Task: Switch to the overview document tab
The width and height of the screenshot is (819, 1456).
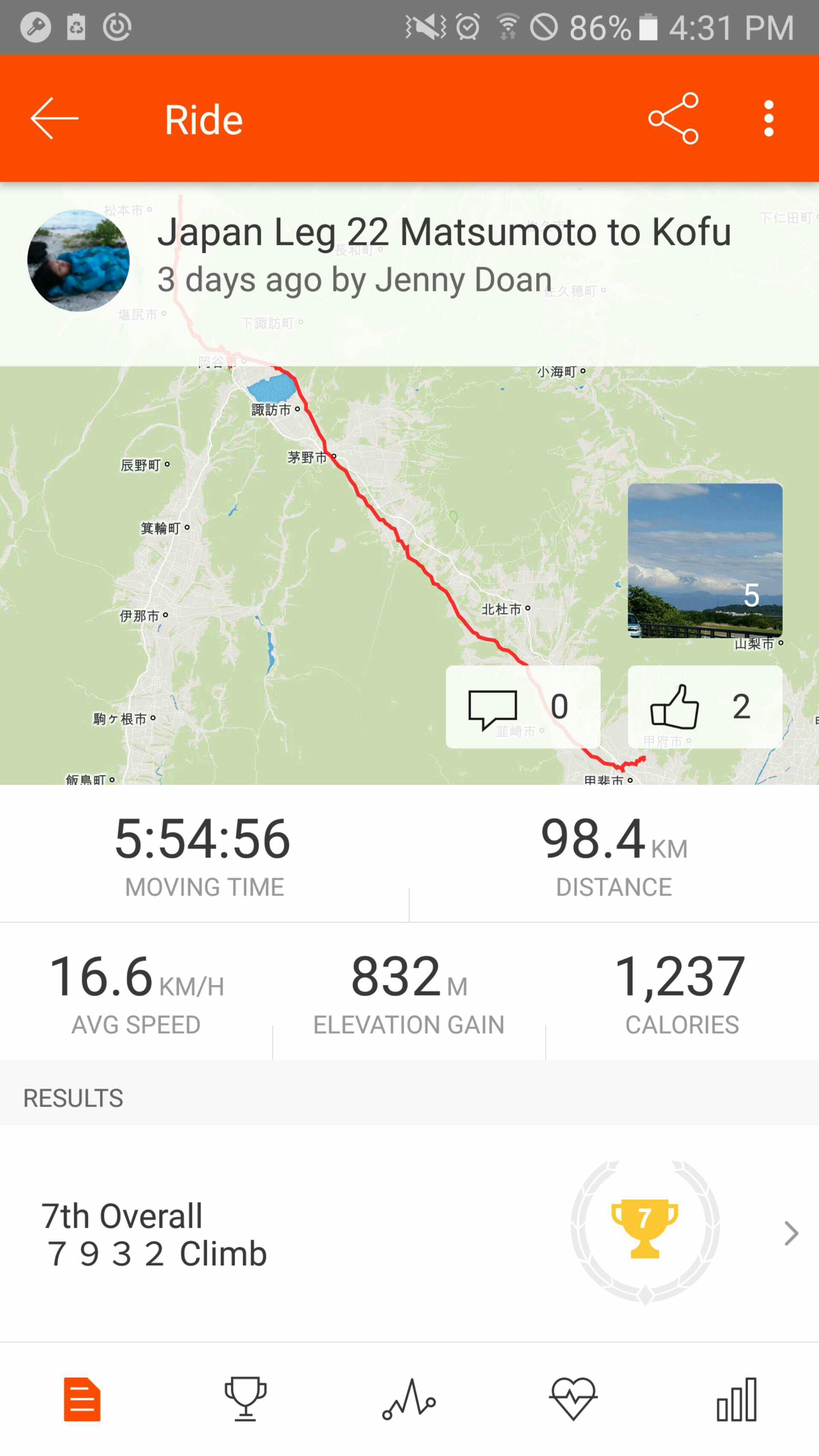Action: point(82,1400)
